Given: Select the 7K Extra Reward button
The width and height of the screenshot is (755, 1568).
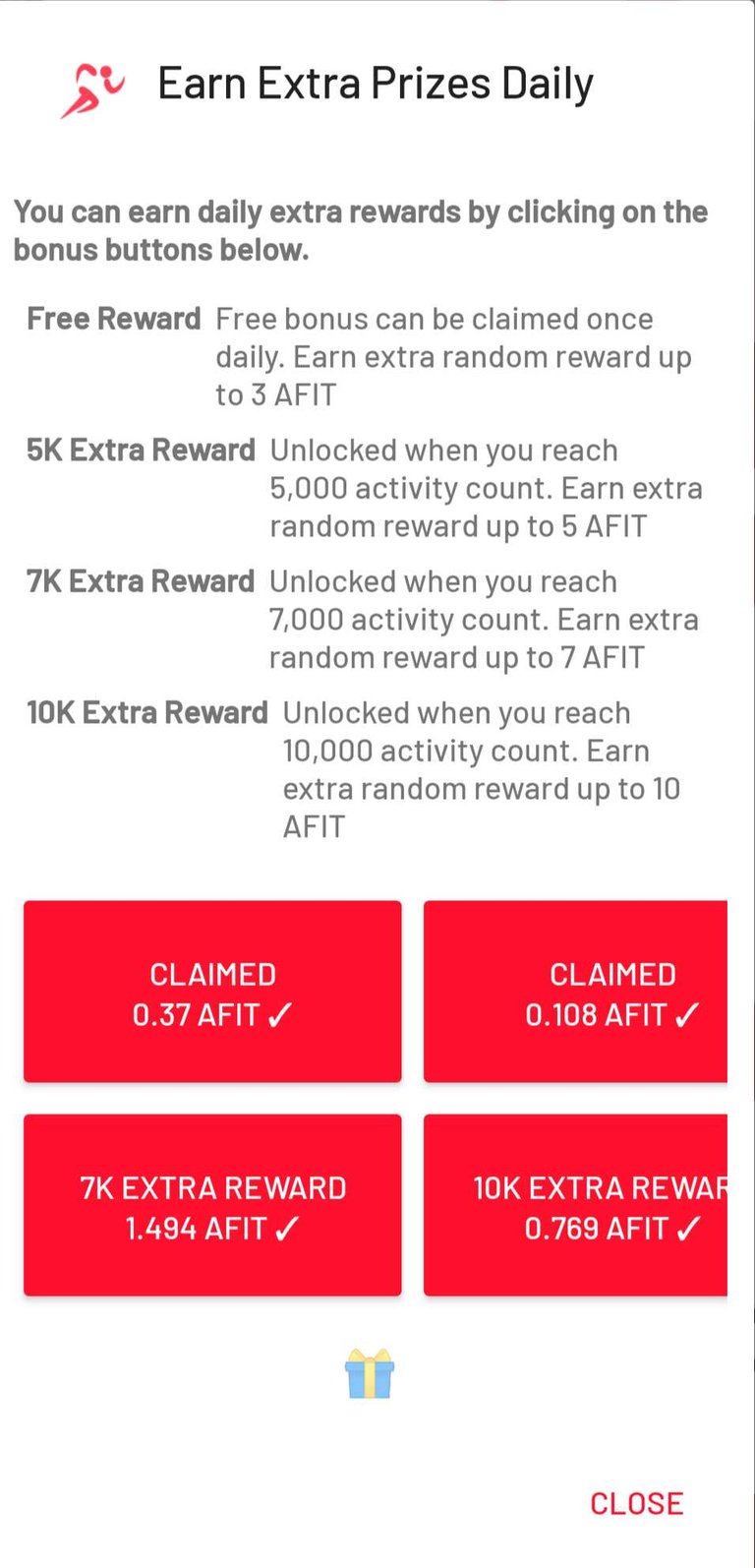Looking at the screenshot, I should [x=212, y=1205].
